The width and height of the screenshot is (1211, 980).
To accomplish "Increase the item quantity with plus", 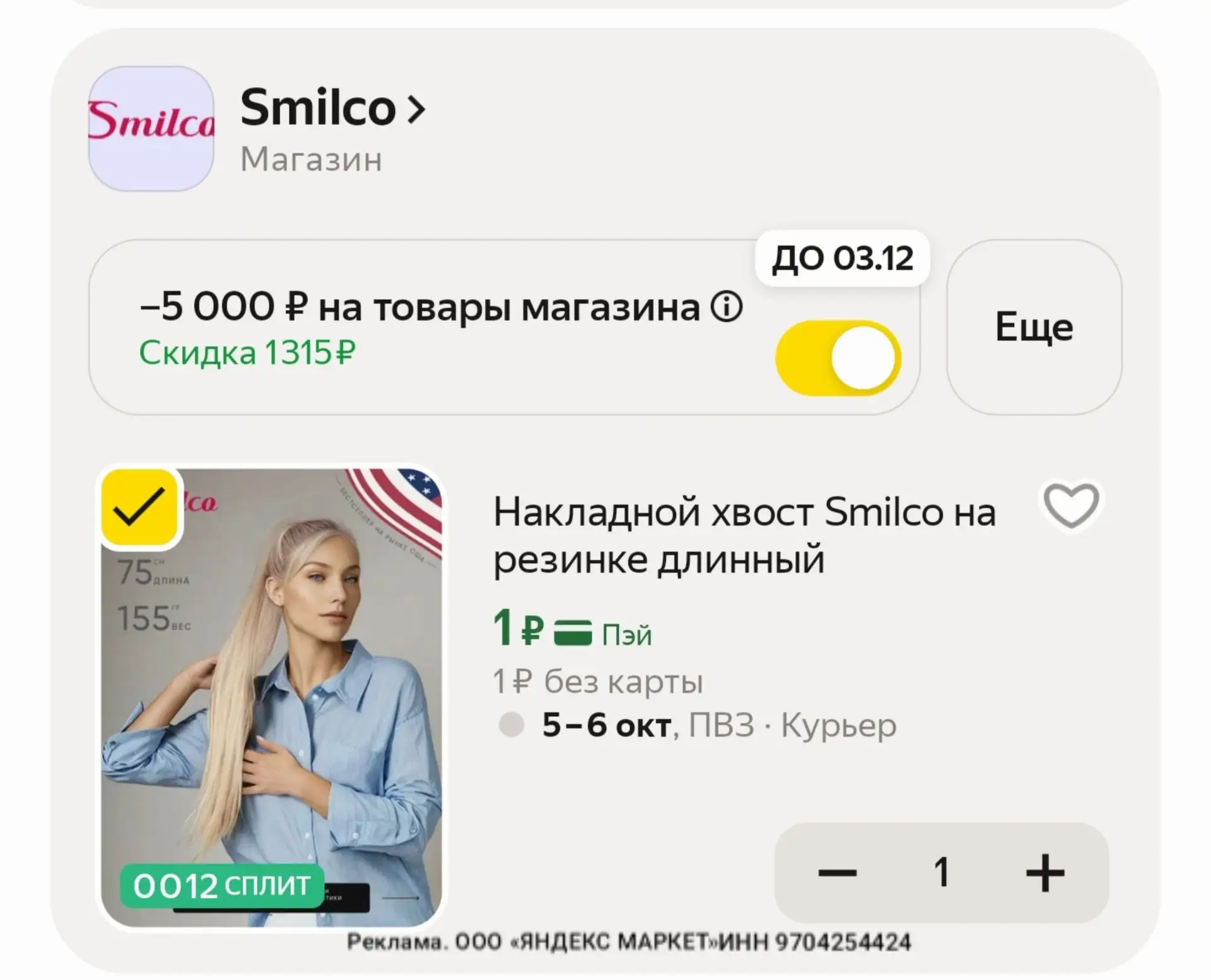I will point(1044,873).
